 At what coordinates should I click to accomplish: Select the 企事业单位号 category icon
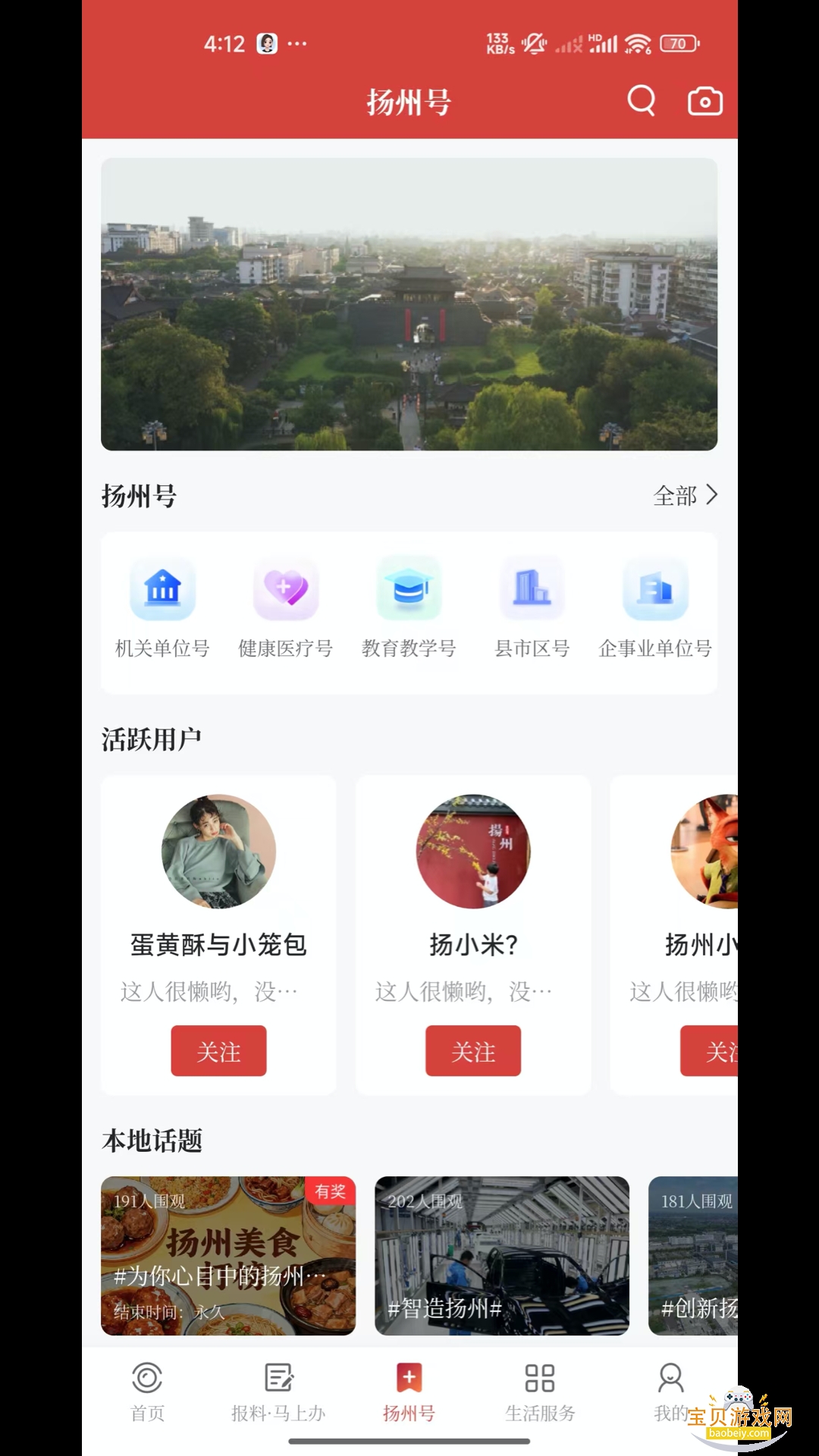(x=654, y=588)
